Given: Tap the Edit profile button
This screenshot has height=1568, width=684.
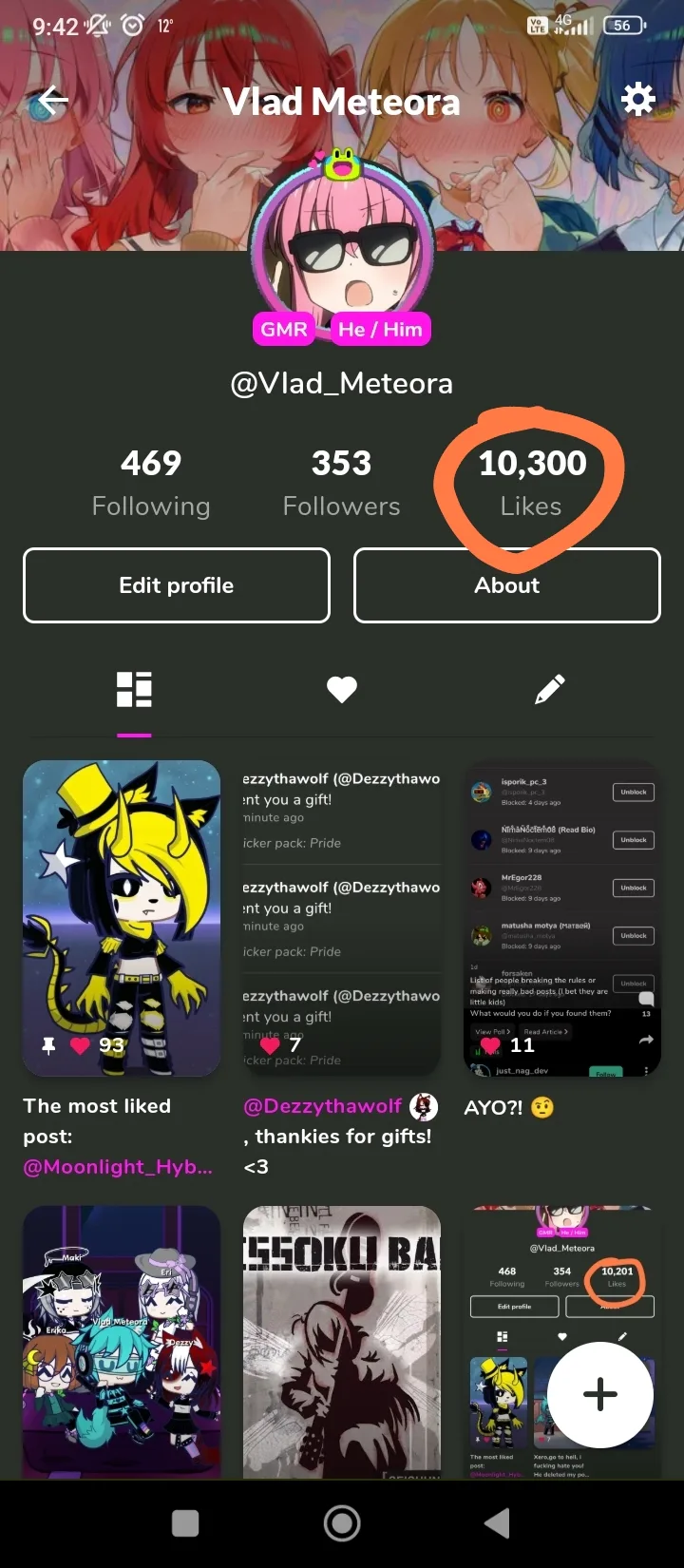Looking at the screenshot, I should [177, 585].
